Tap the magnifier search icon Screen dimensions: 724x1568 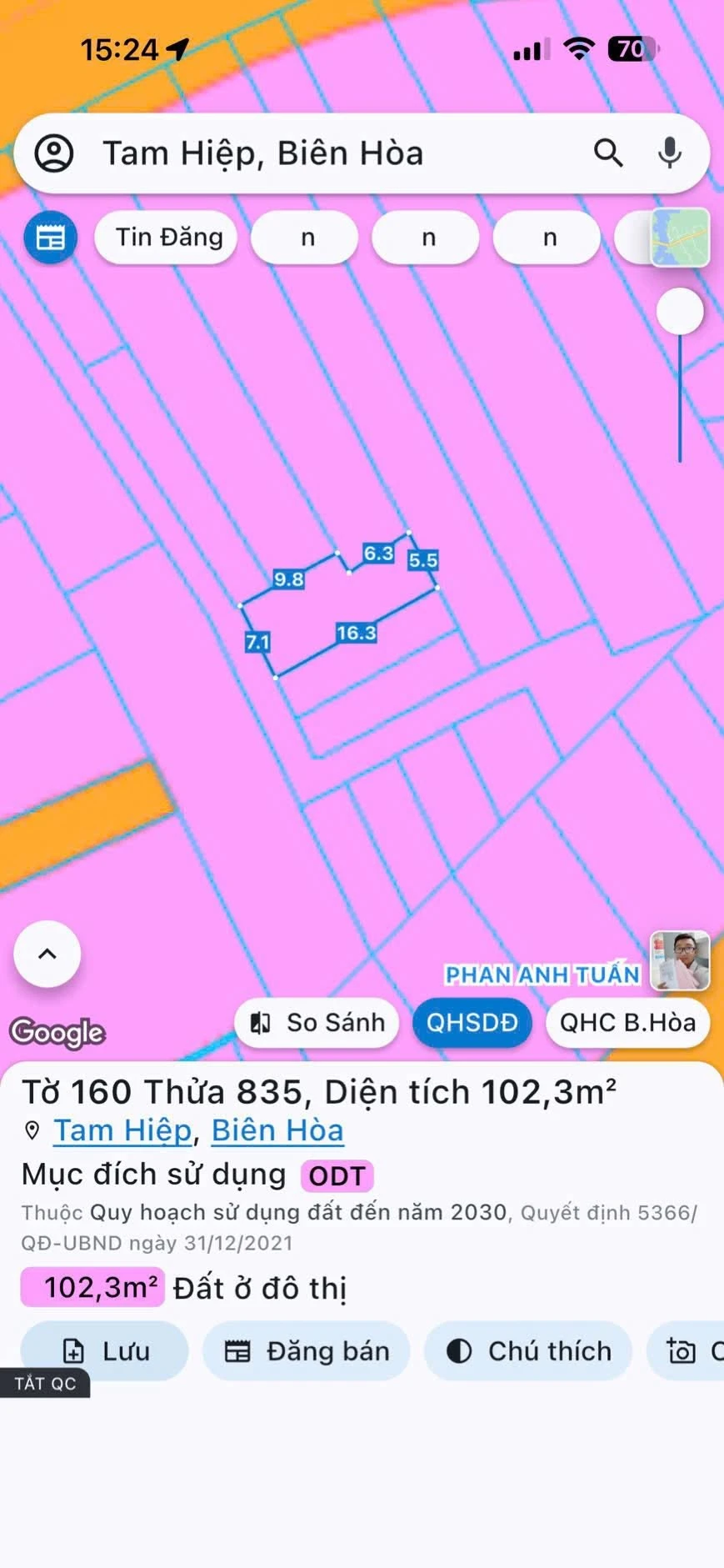click(608, 153)
